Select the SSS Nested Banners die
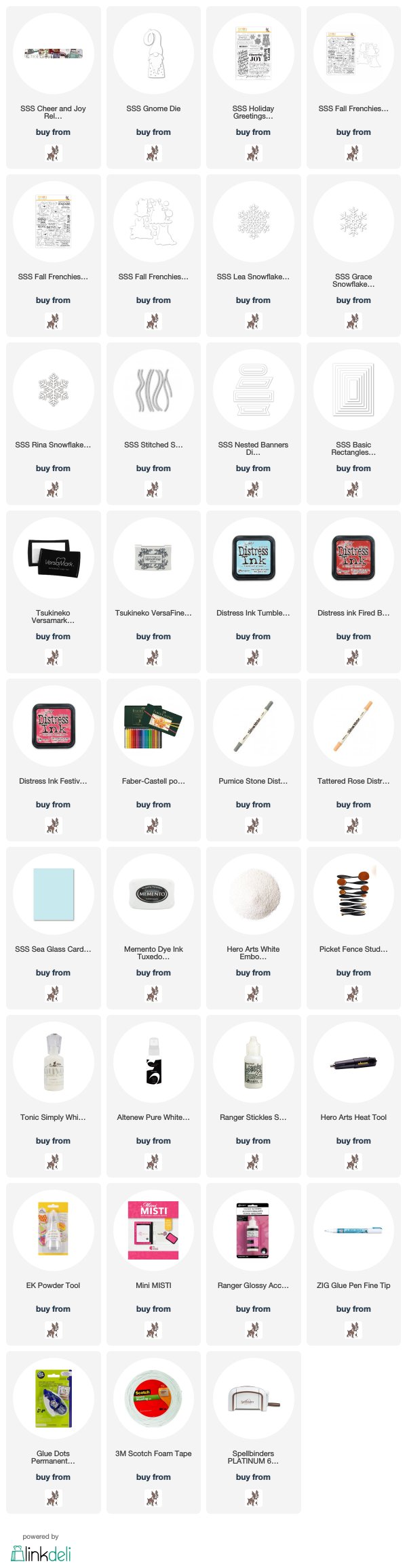Image resolution: width=407 pixels, height=1568 pixels. (253, 390)
